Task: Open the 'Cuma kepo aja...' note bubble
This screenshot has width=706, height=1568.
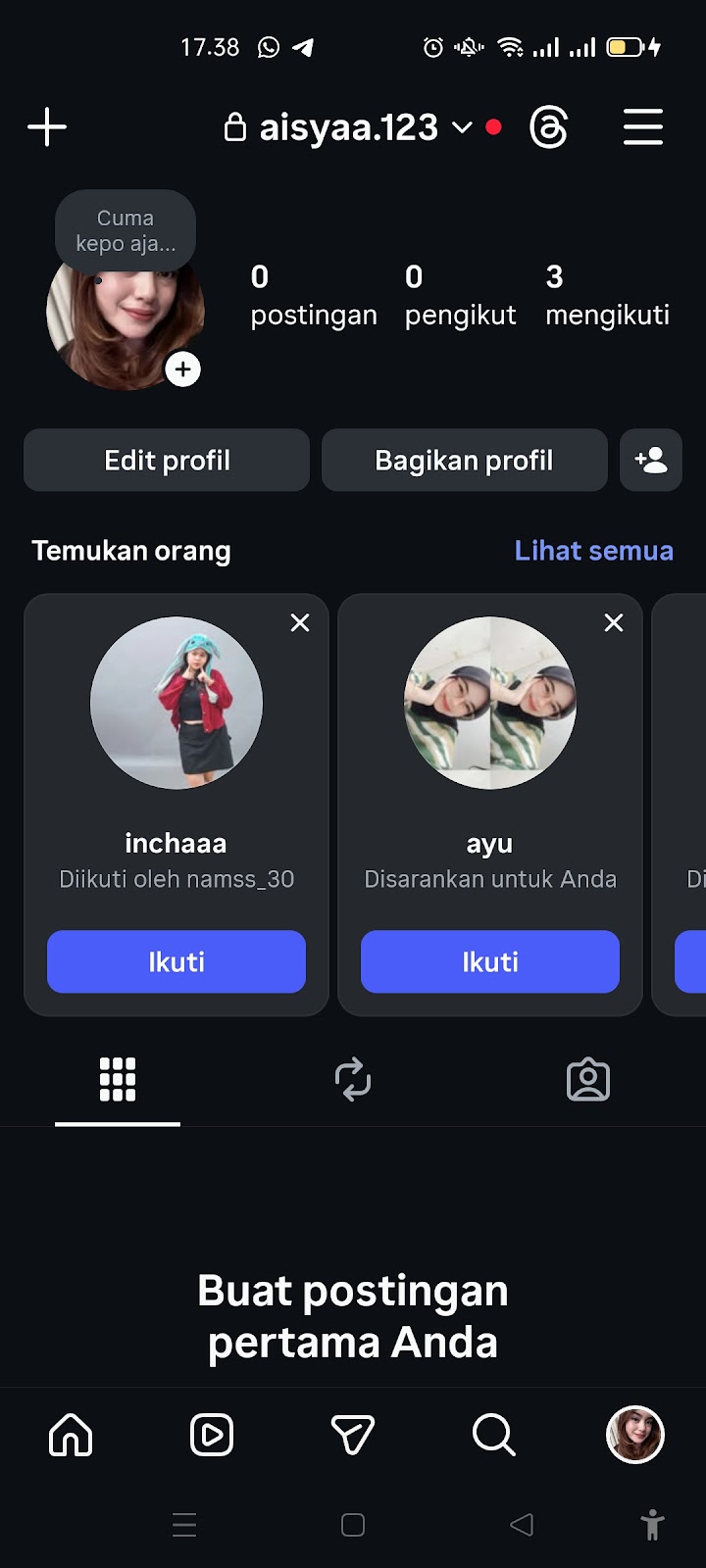Action: click(x=126, y=231)
